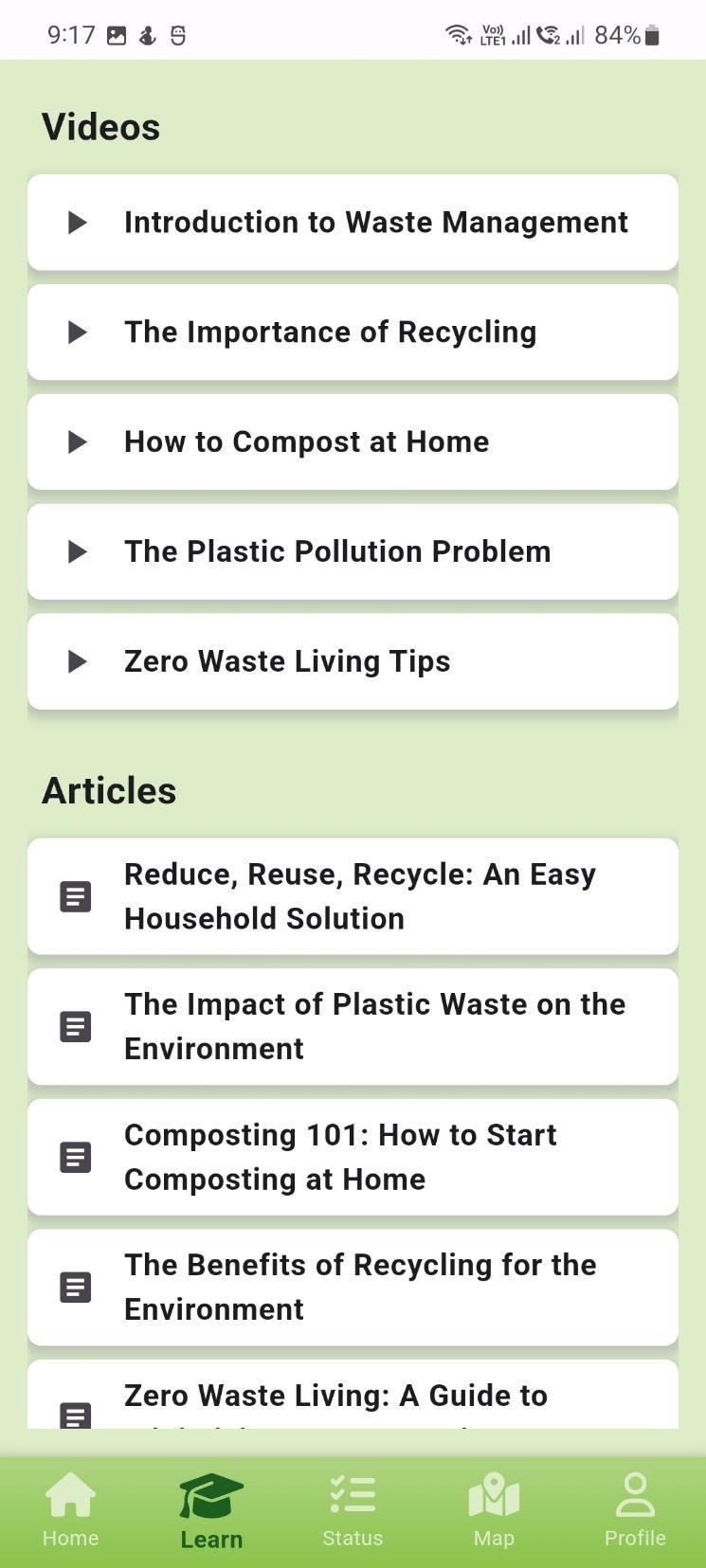This screenshot has width=706, height=1568.
Task: Read the Composting 101 article
Action: pyautogui.click(x=353, y=1157)
